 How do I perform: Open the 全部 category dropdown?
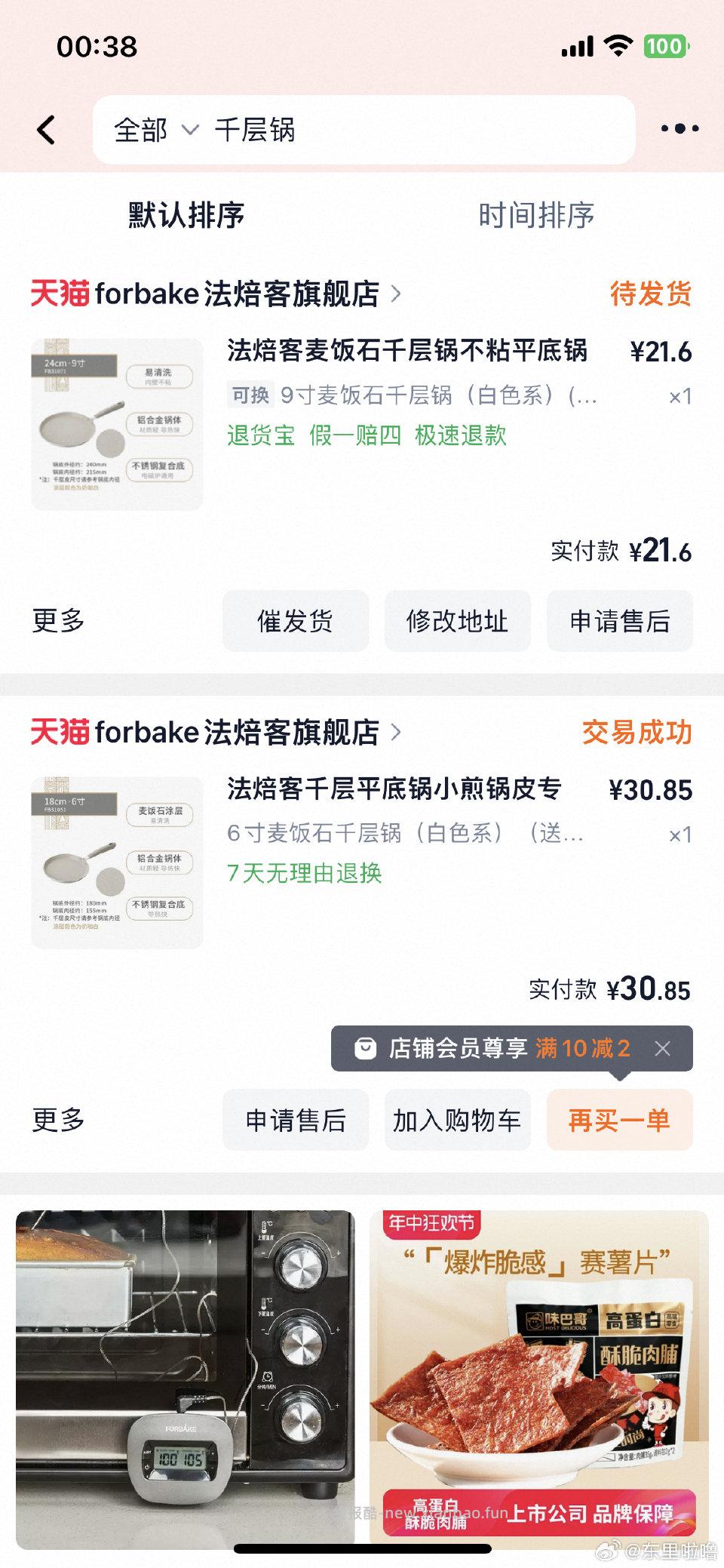tap(153, 129)
